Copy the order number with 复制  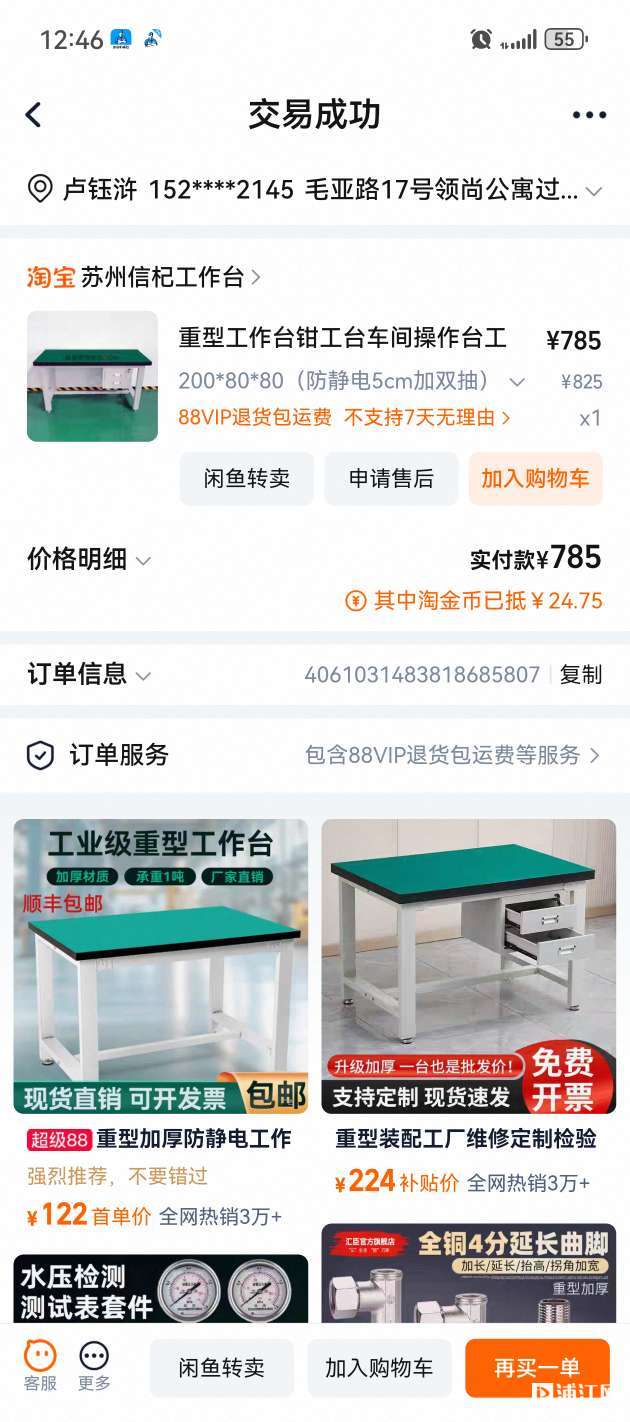pyautogui.click(x=580, y=675)
